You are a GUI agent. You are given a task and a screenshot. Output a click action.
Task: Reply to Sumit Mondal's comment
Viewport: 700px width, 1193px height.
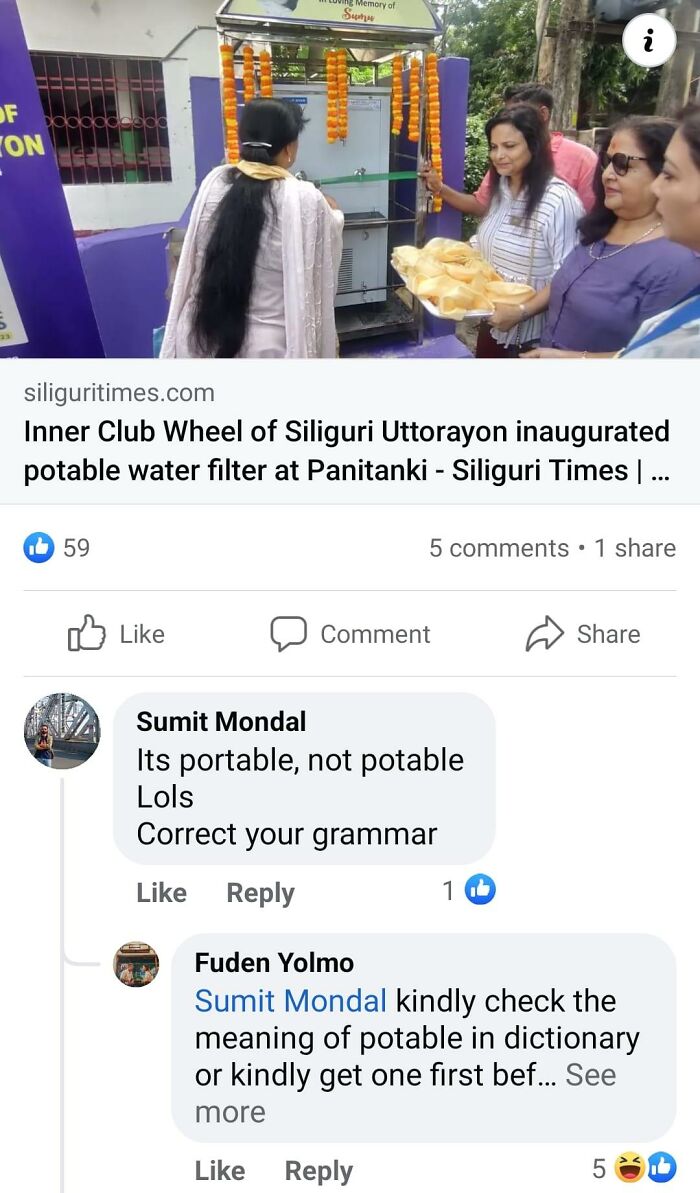(x=260, y=893)
